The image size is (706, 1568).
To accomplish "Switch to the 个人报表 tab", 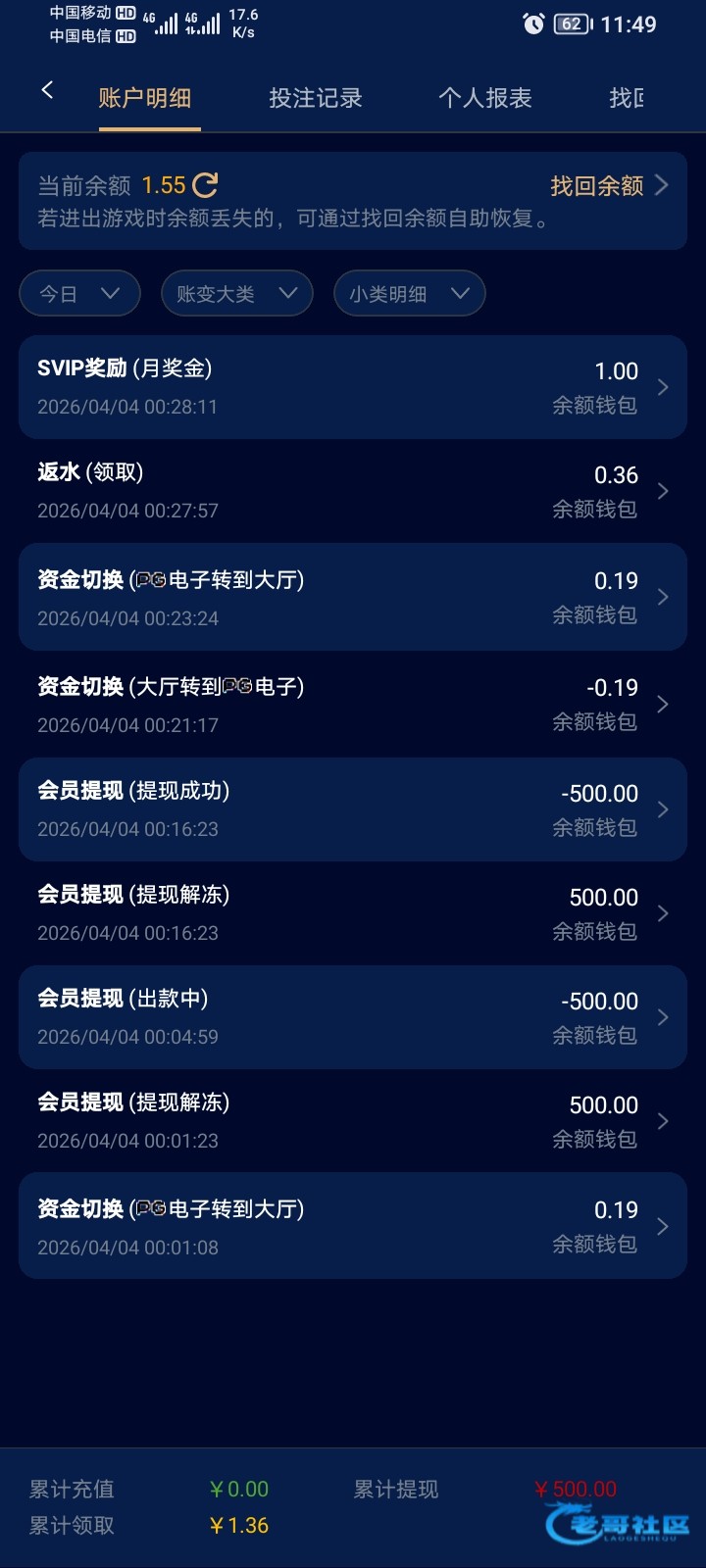I will point(485,98).
